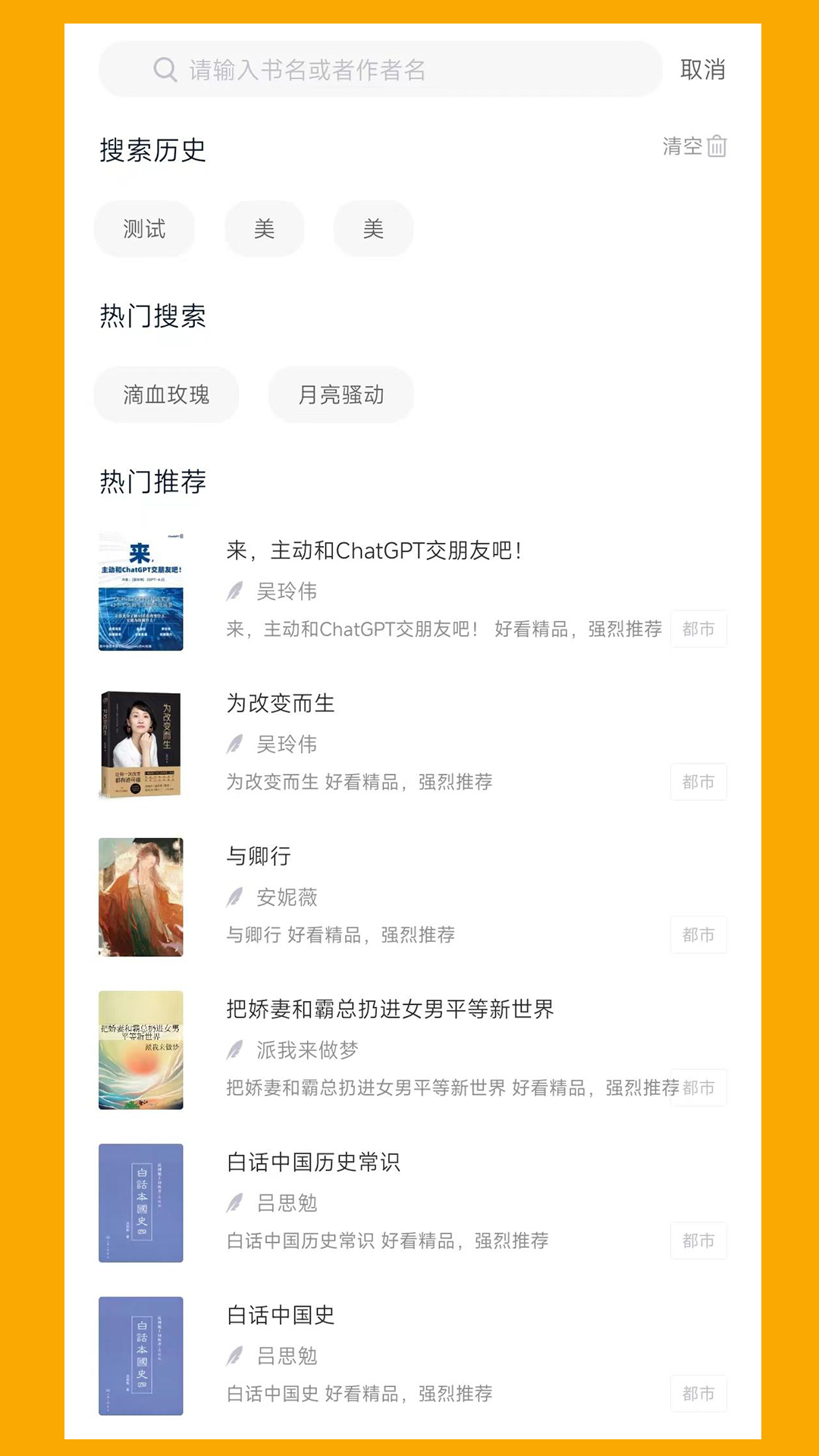Click the feather icon beside 吕思勉 under 白话中国历史常识
Screen dimensions: 819x1456
[236, 1204]
